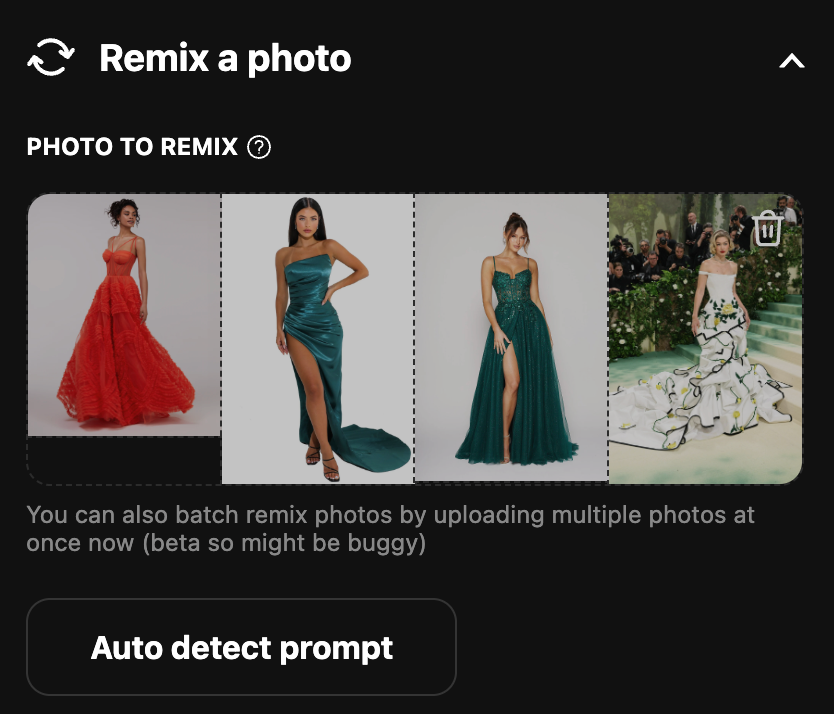Tap the Auto detect prompt button
Image resolution: width=834 pixels, height=714 pixels.
(x=241, y=647)
